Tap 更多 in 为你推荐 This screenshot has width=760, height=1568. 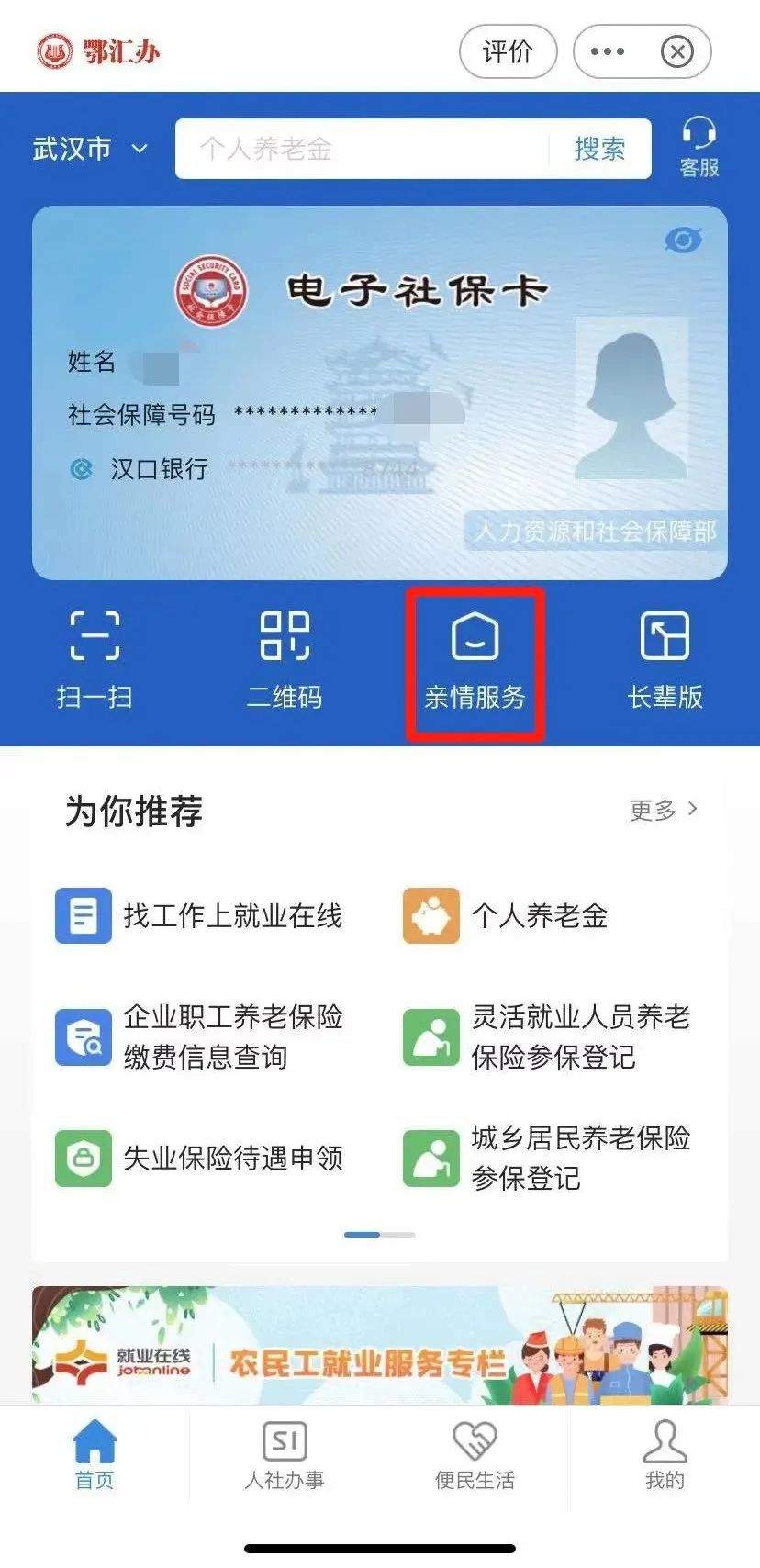[663, 810]
